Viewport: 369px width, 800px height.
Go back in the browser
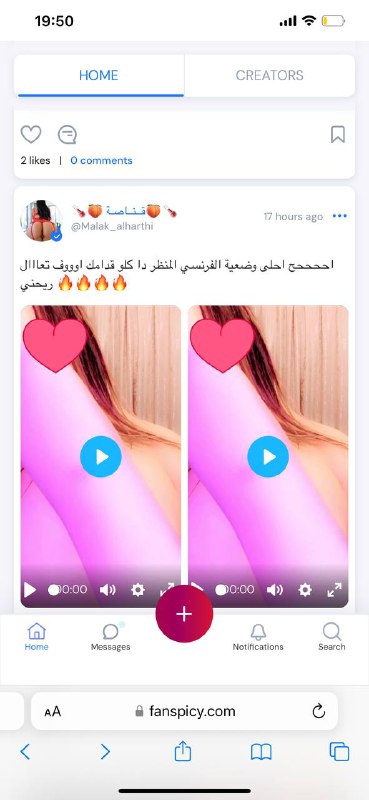25,752
